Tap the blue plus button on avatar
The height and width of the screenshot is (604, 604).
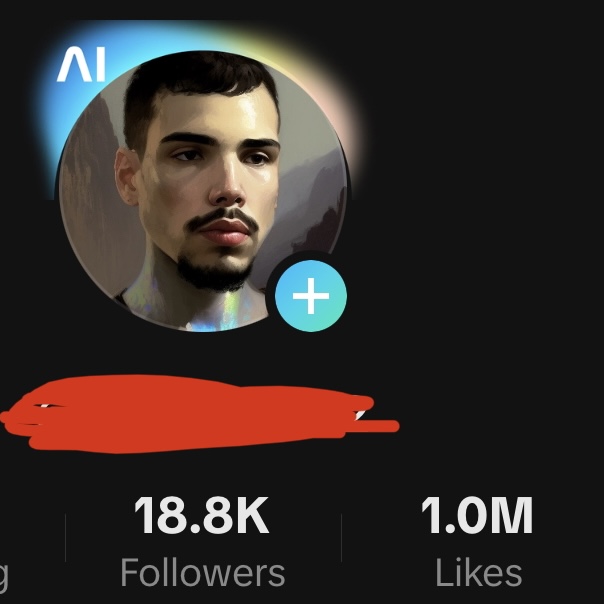click(310, 297)
